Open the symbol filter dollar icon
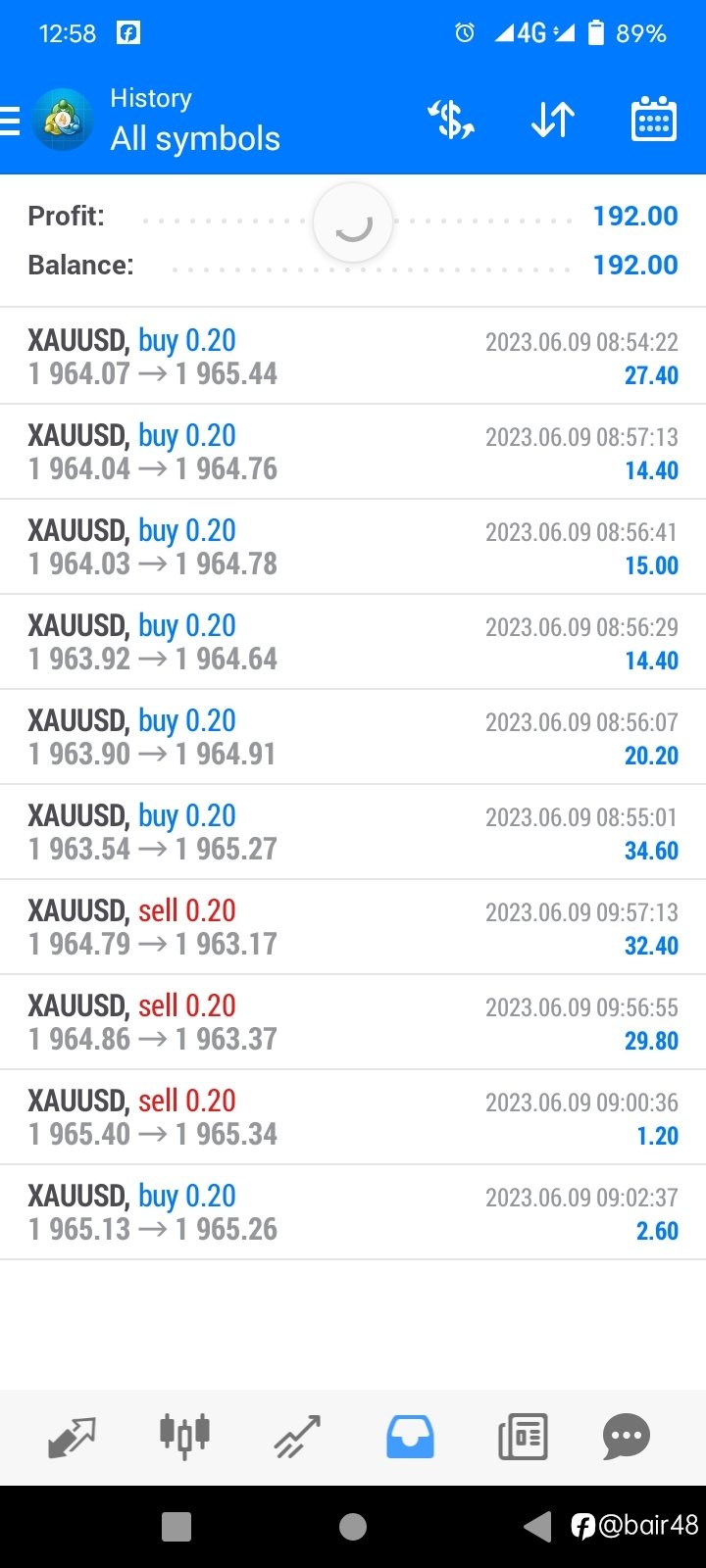Viewport: 706px width, 1568px height. click(x=451, y=120)
